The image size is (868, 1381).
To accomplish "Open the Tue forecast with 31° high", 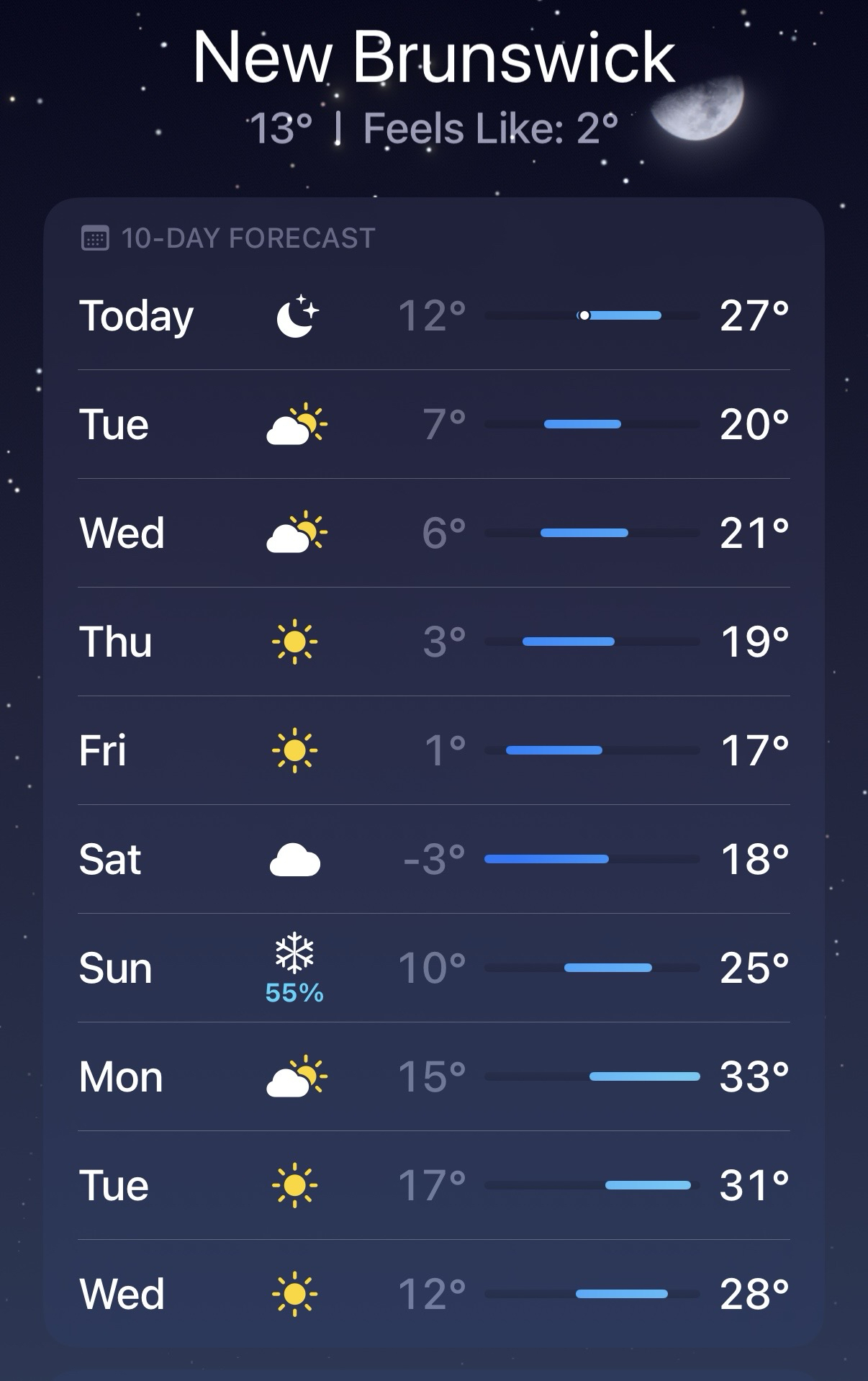I will click(433, 1185).
